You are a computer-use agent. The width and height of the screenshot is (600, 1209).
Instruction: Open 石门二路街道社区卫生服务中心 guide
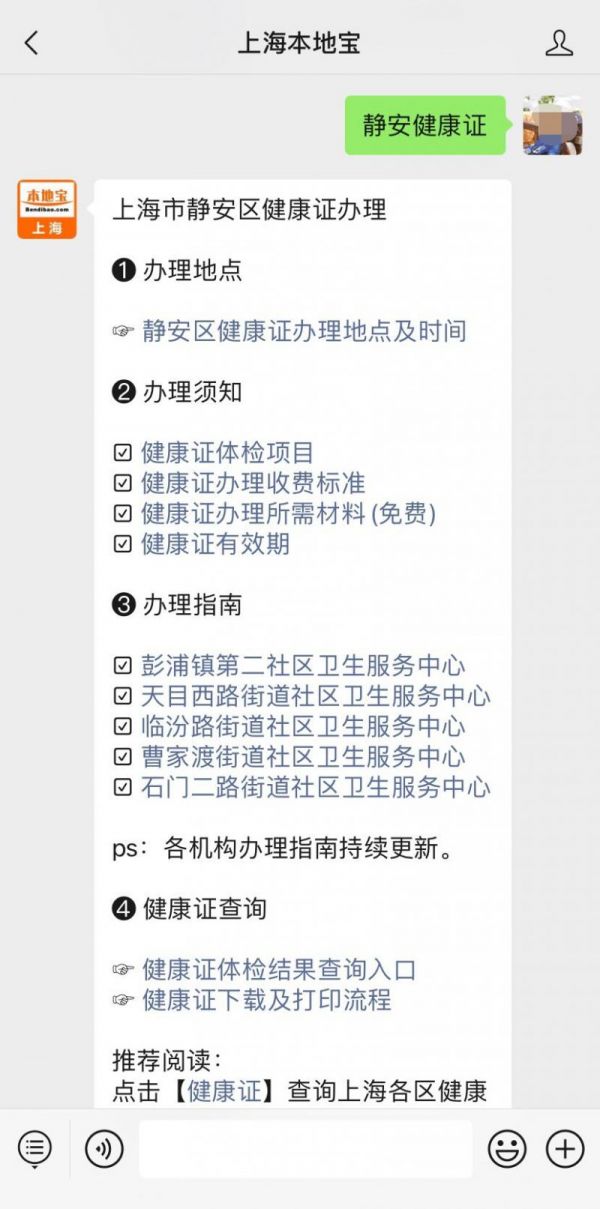pyautogui.click(x=315, y=787)
